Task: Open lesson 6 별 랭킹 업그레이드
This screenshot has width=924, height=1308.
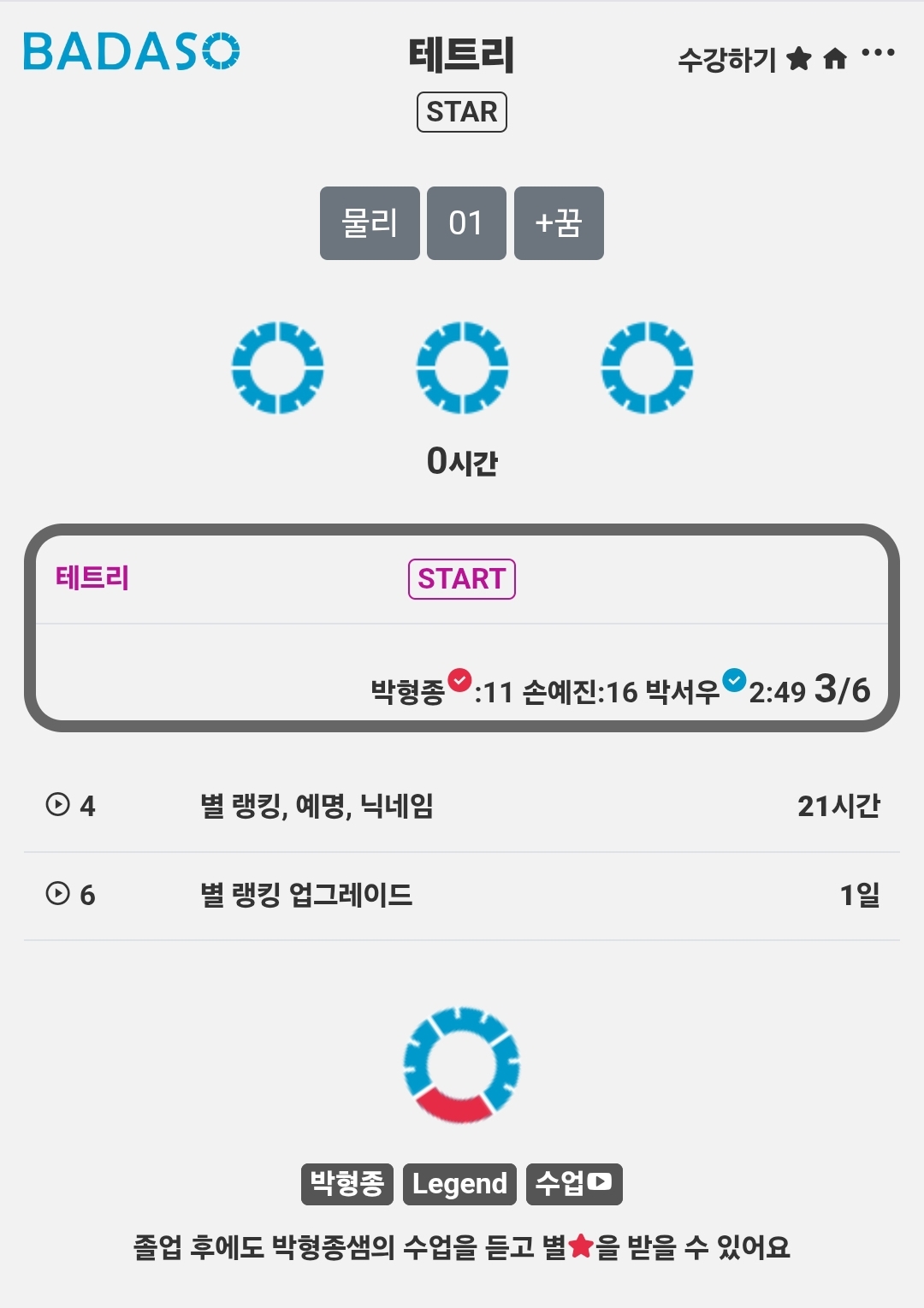Action: [x=462, y=896]
